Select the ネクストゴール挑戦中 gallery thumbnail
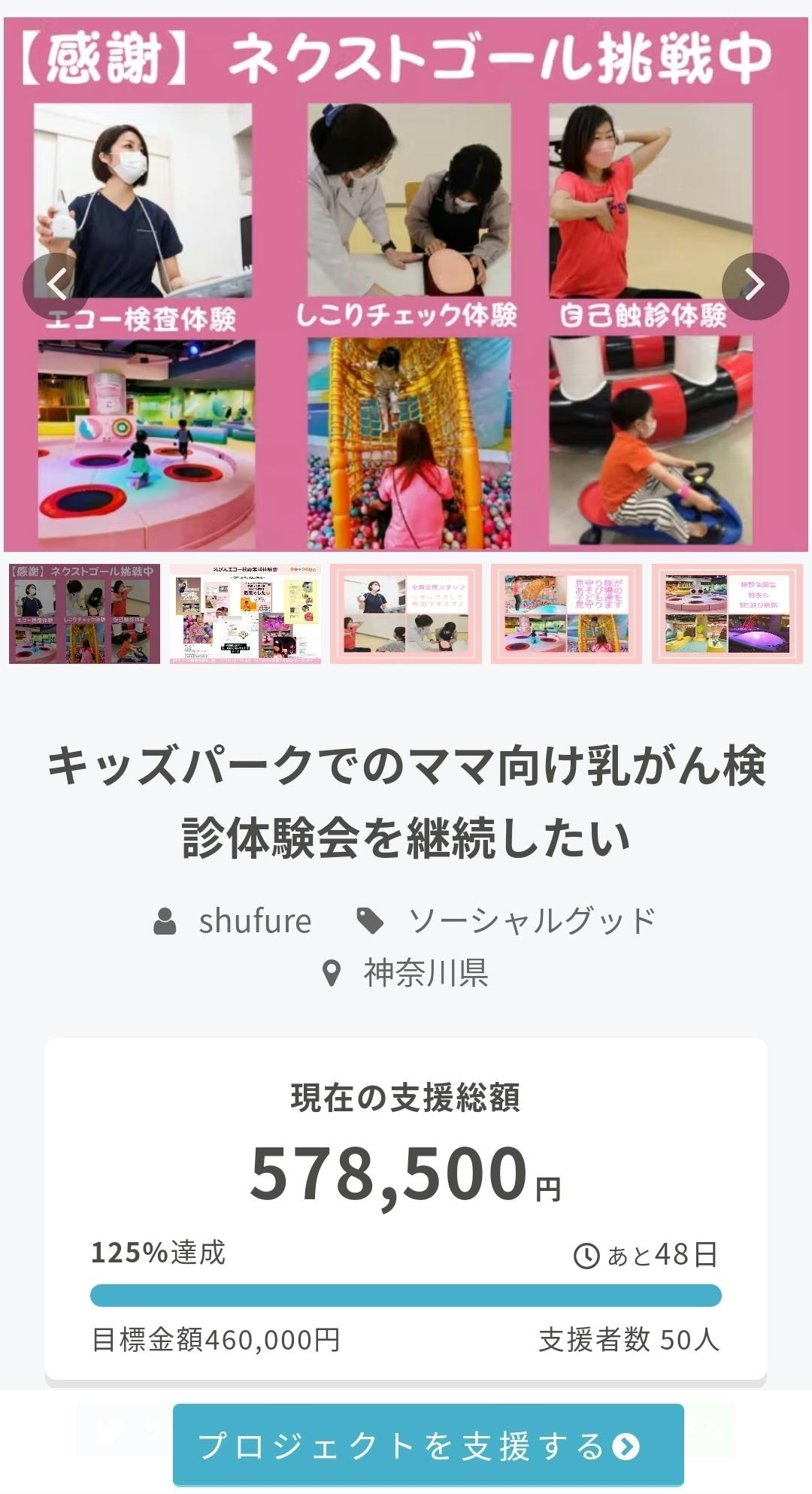 click(x=84, y=614)
